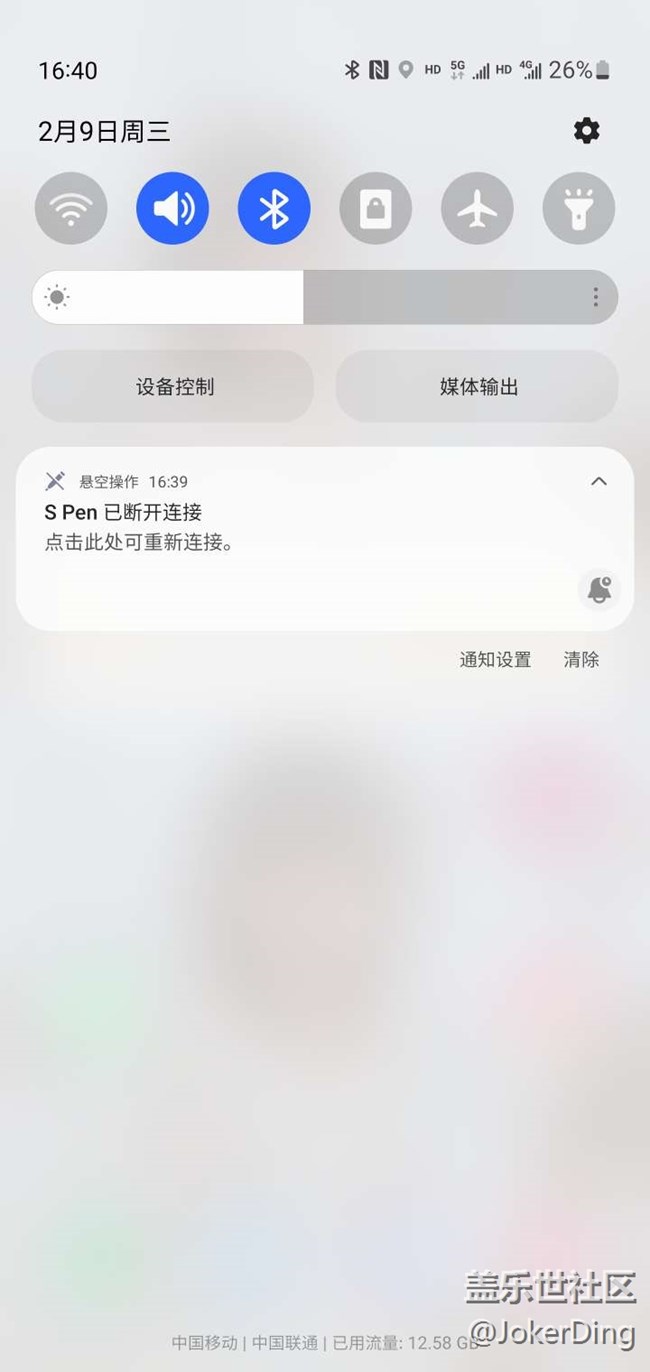Turn on the flashlight
Screen dimensions: 650x1372
(x=579, y=209)
